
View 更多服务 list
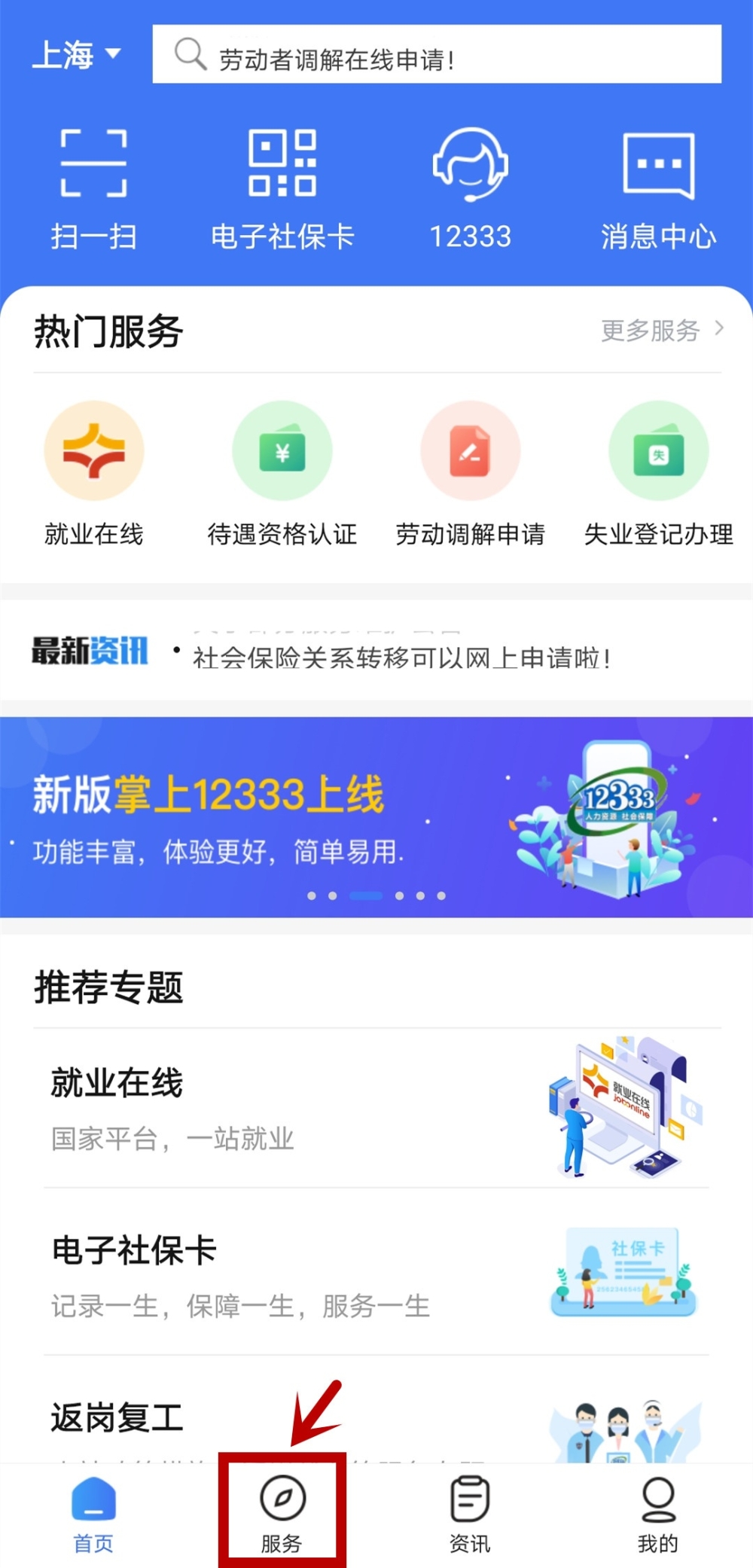(x=663, y=330)
